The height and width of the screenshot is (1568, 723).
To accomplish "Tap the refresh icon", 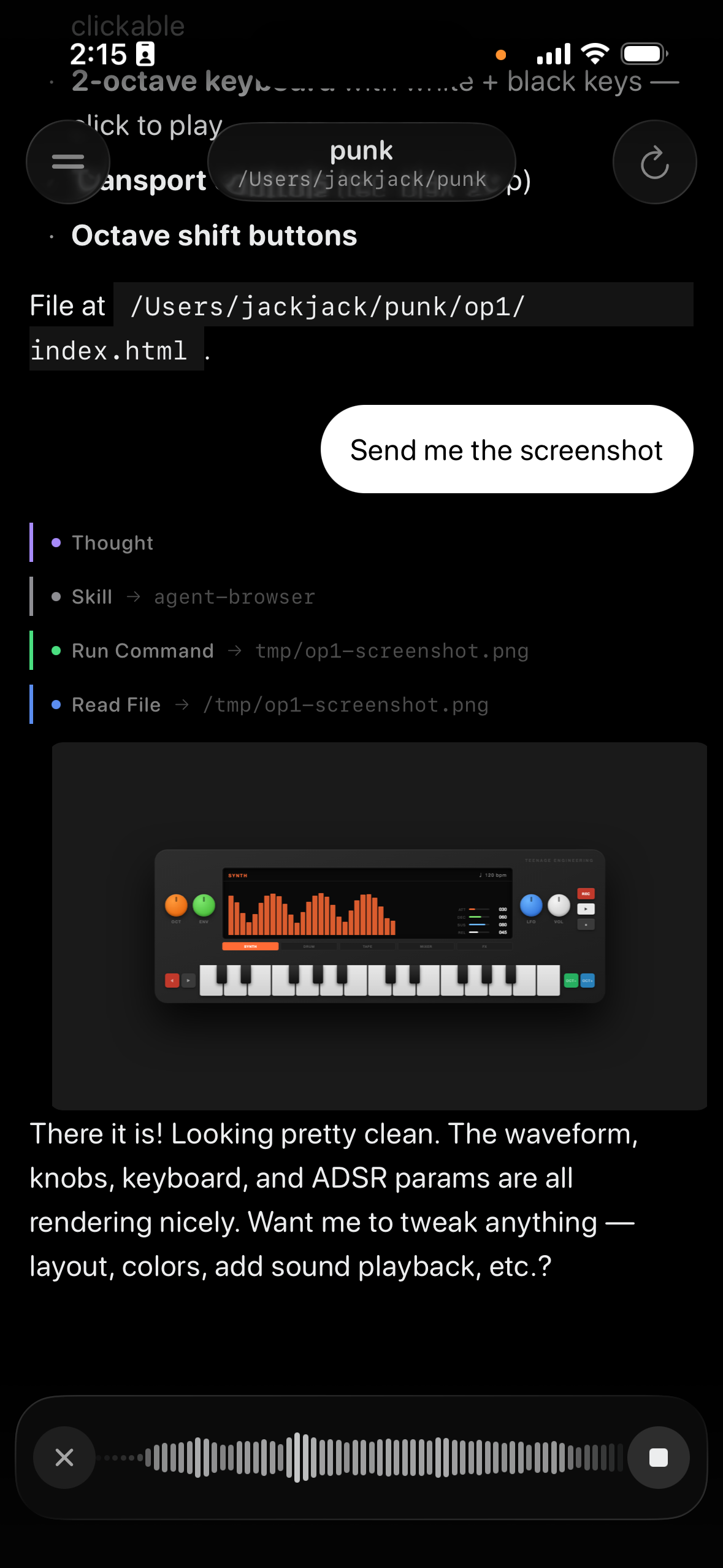I will pos(654,162).
